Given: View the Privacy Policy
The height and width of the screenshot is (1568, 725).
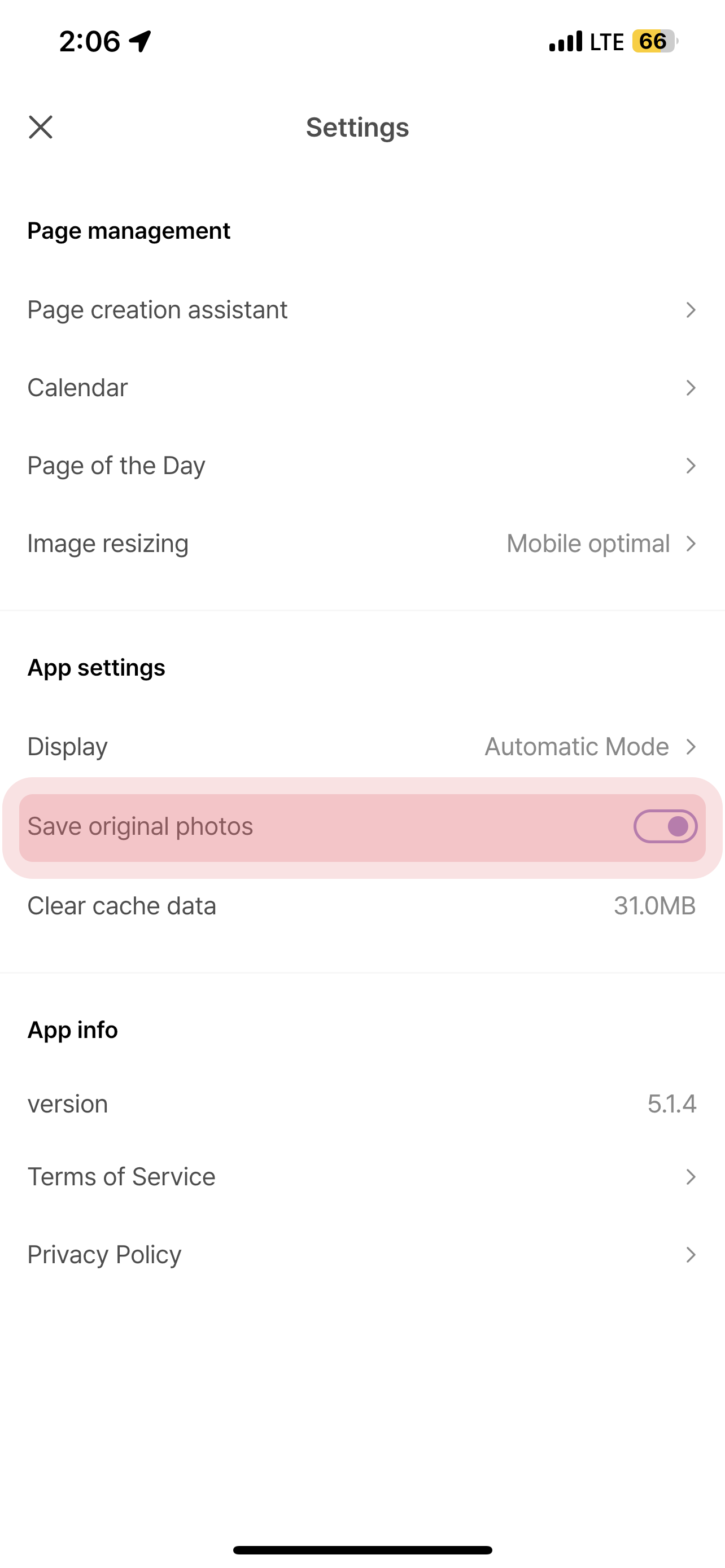Looking at the screenshot, I should click(362, 1255).
